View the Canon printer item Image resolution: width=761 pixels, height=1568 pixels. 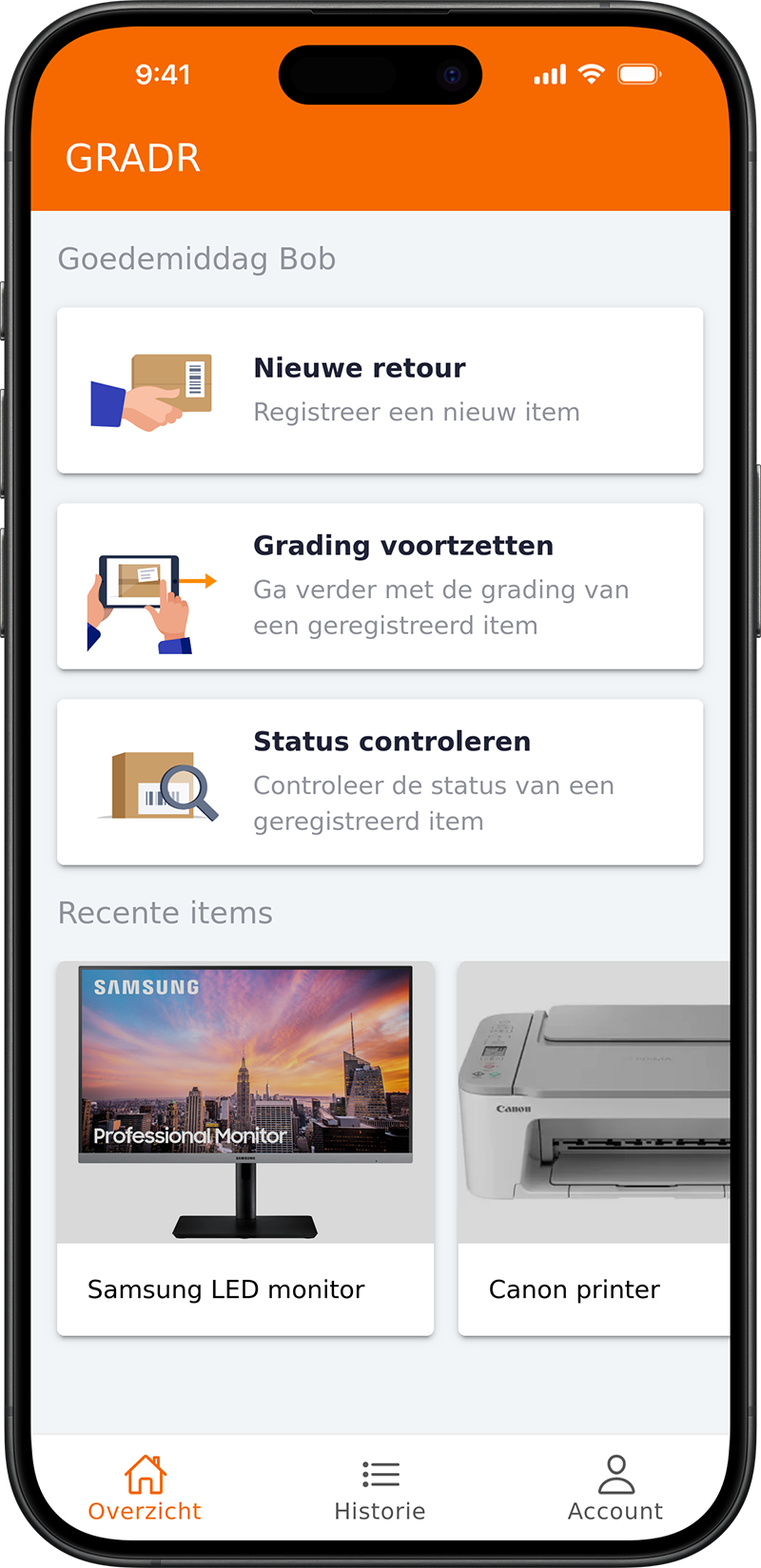tap(594, 1148)
